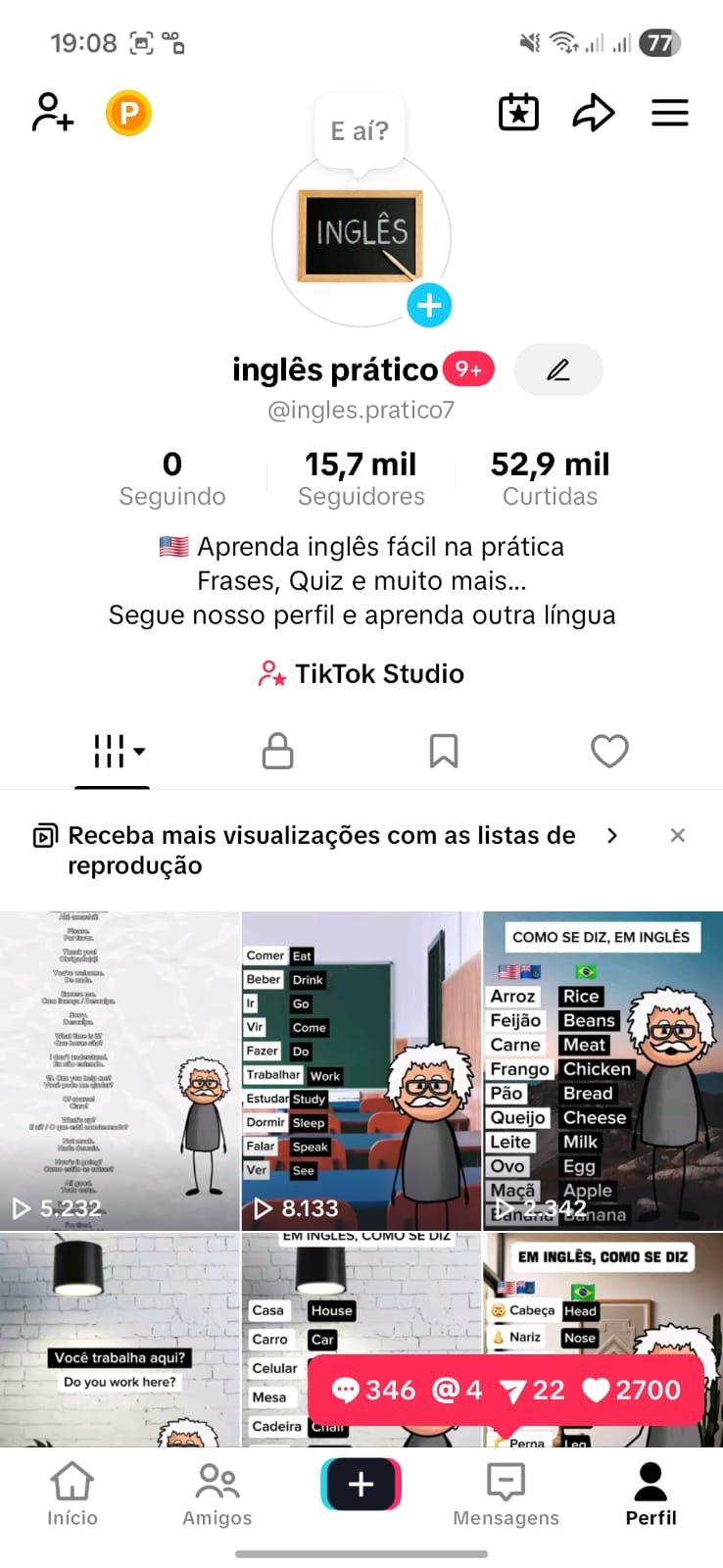The image size is (723, 1568).
Task: Dismiss the playlists banner
Action: pyautogui.click(x=677, y=835)
